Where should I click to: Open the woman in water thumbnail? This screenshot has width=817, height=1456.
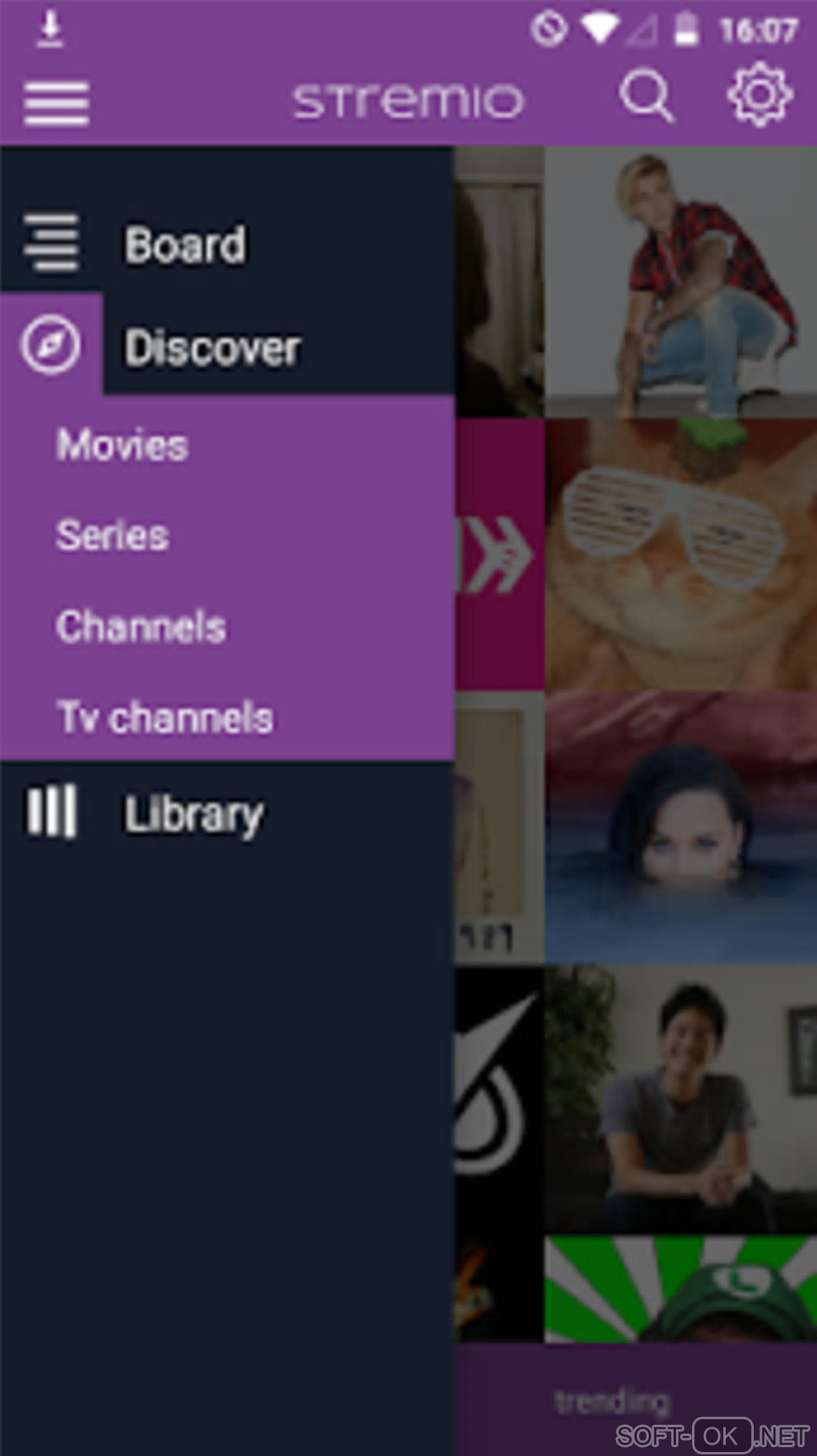[680, 828]
